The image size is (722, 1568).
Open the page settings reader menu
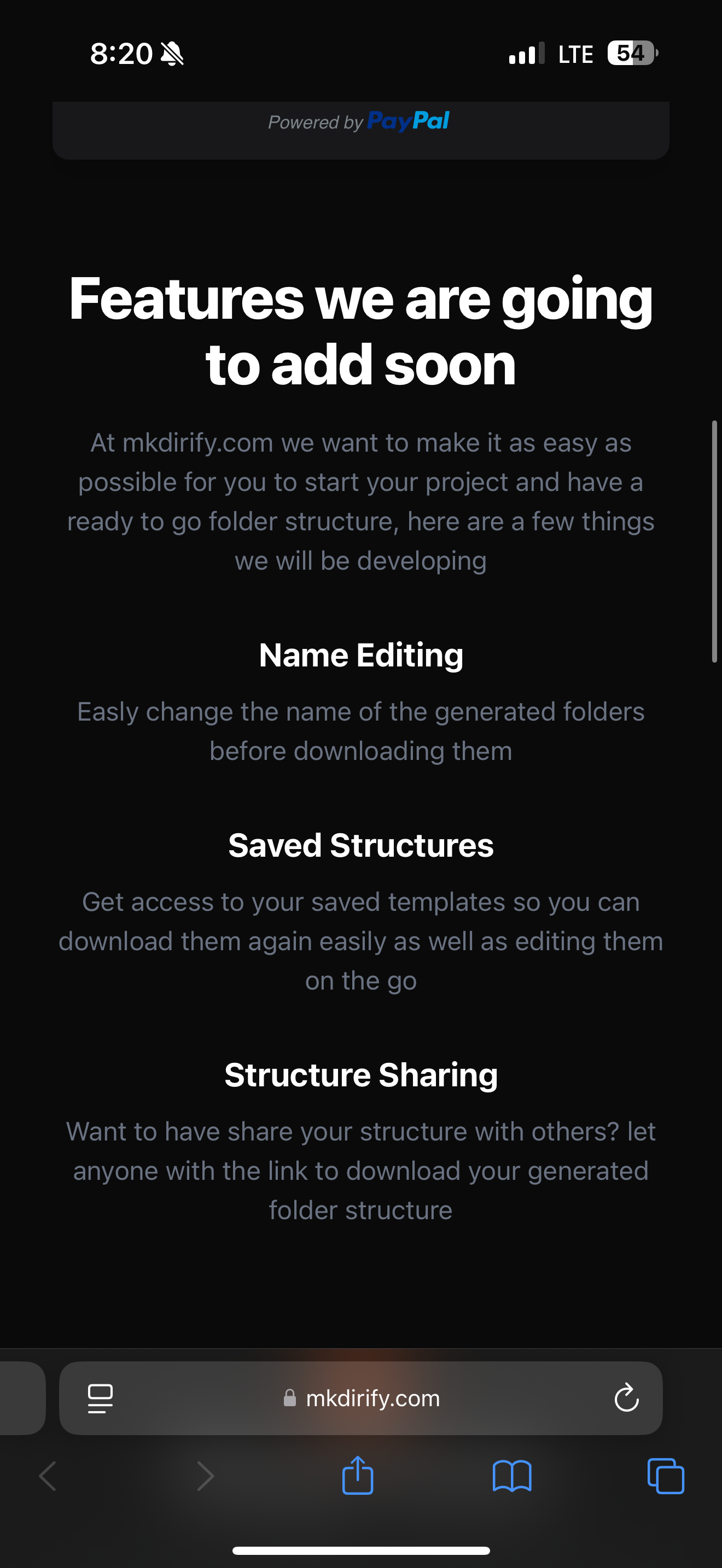coord(100,1398)
